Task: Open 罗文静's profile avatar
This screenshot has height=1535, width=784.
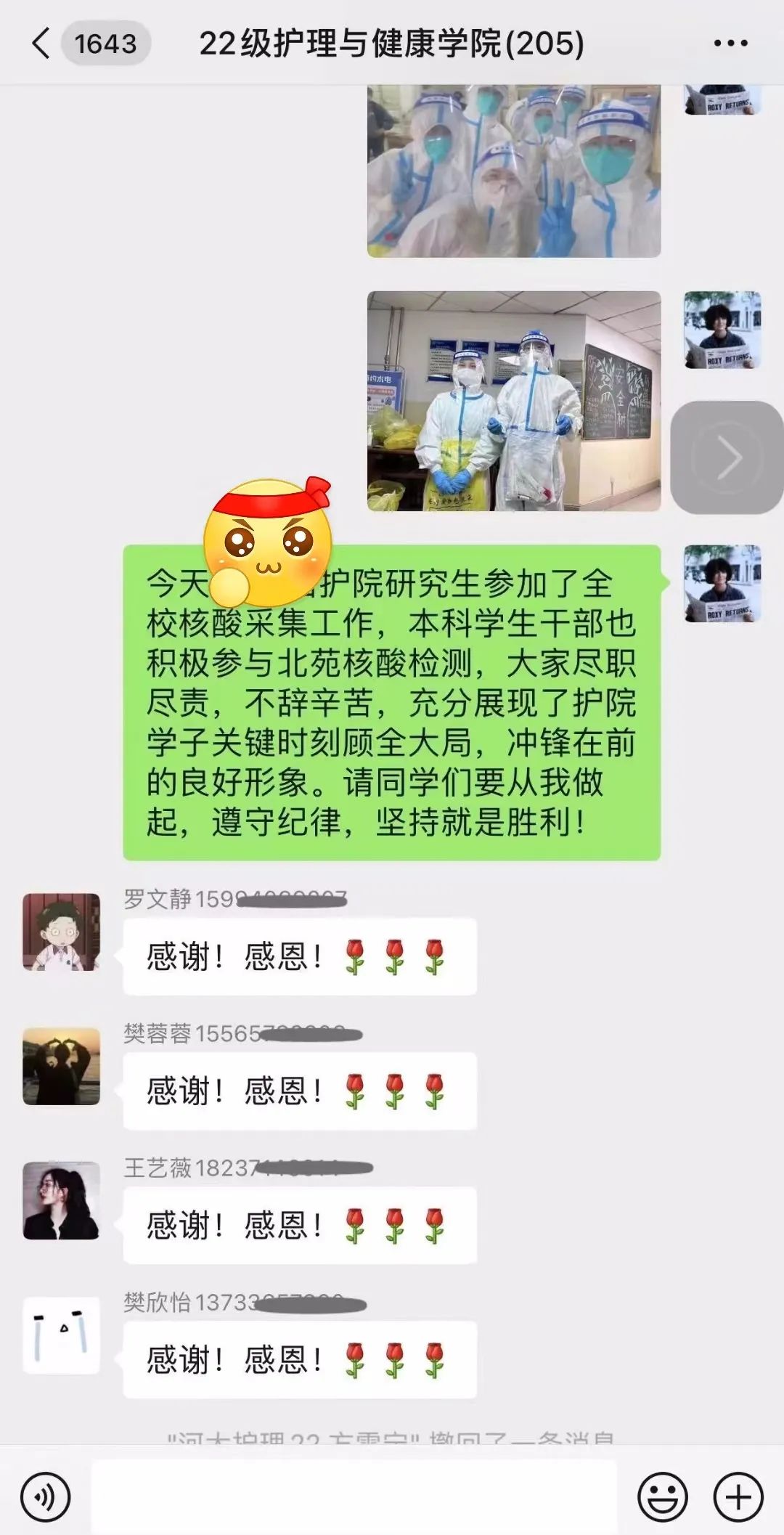Action: click(61, 932)
